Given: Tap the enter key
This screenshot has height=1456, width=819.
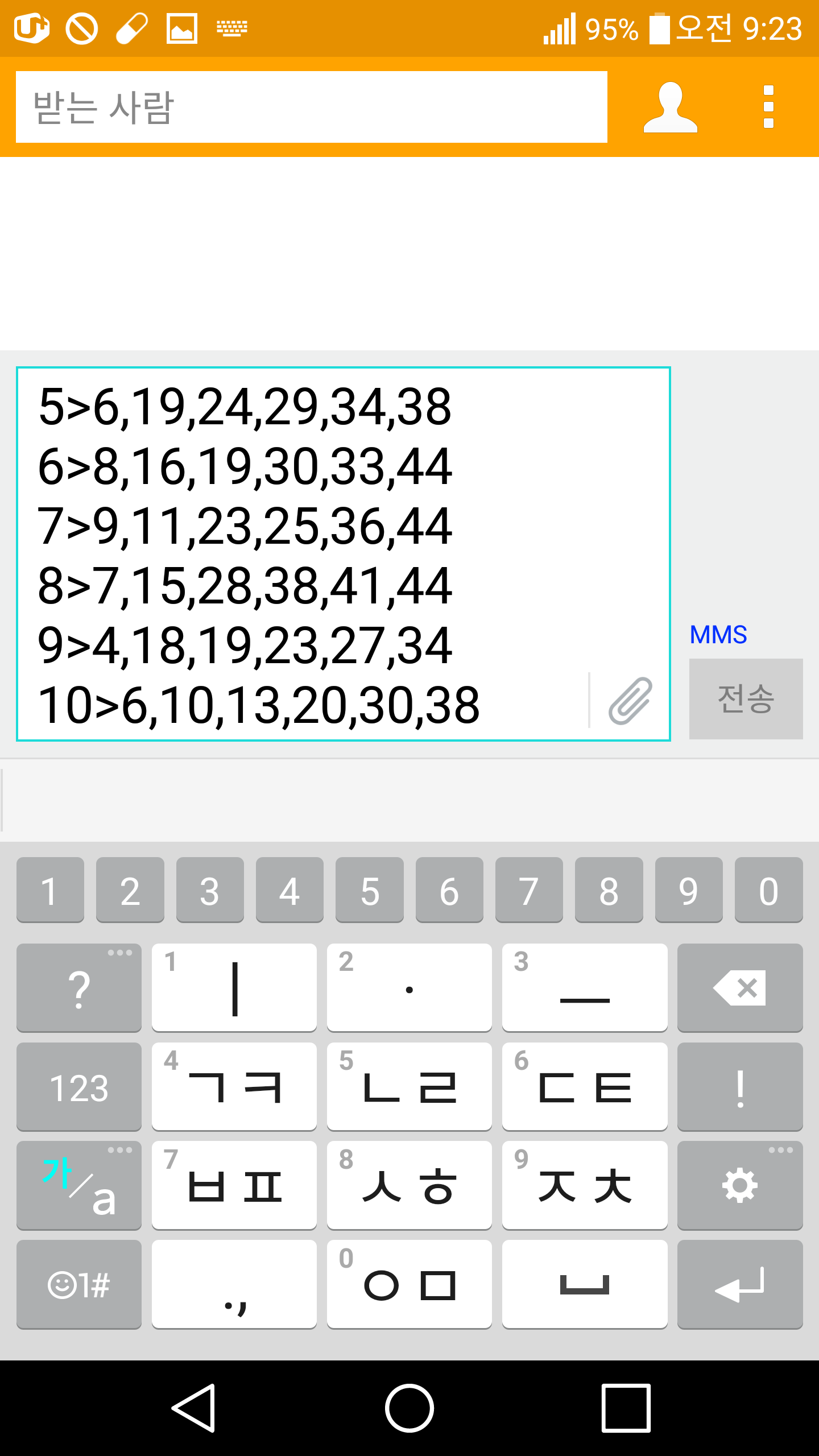Looking at the screenshot, I should pyautogui.click(x=739, y=1284).
